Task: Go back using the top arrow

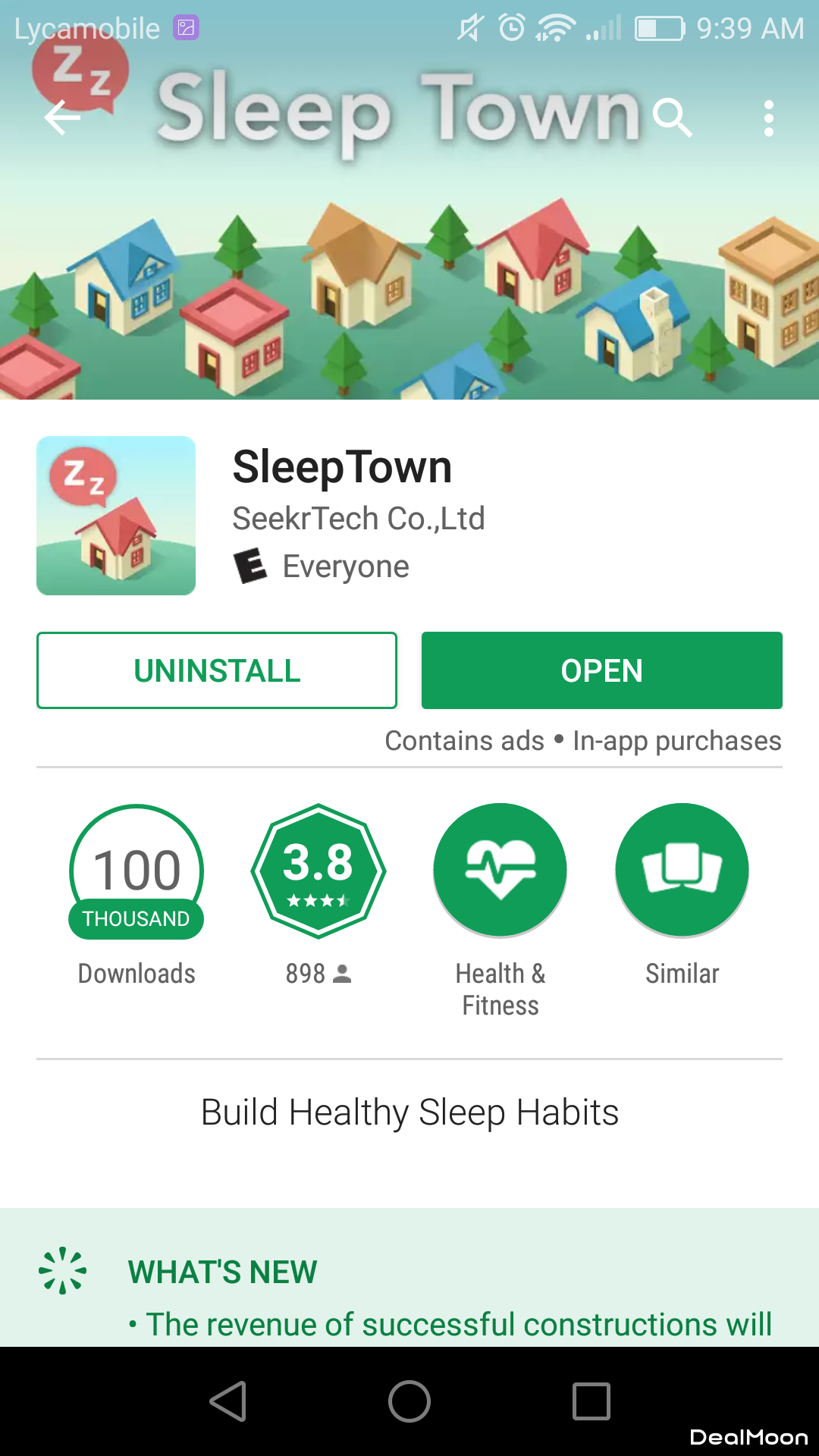Action: pyautogui.click(x=62, y=118)
